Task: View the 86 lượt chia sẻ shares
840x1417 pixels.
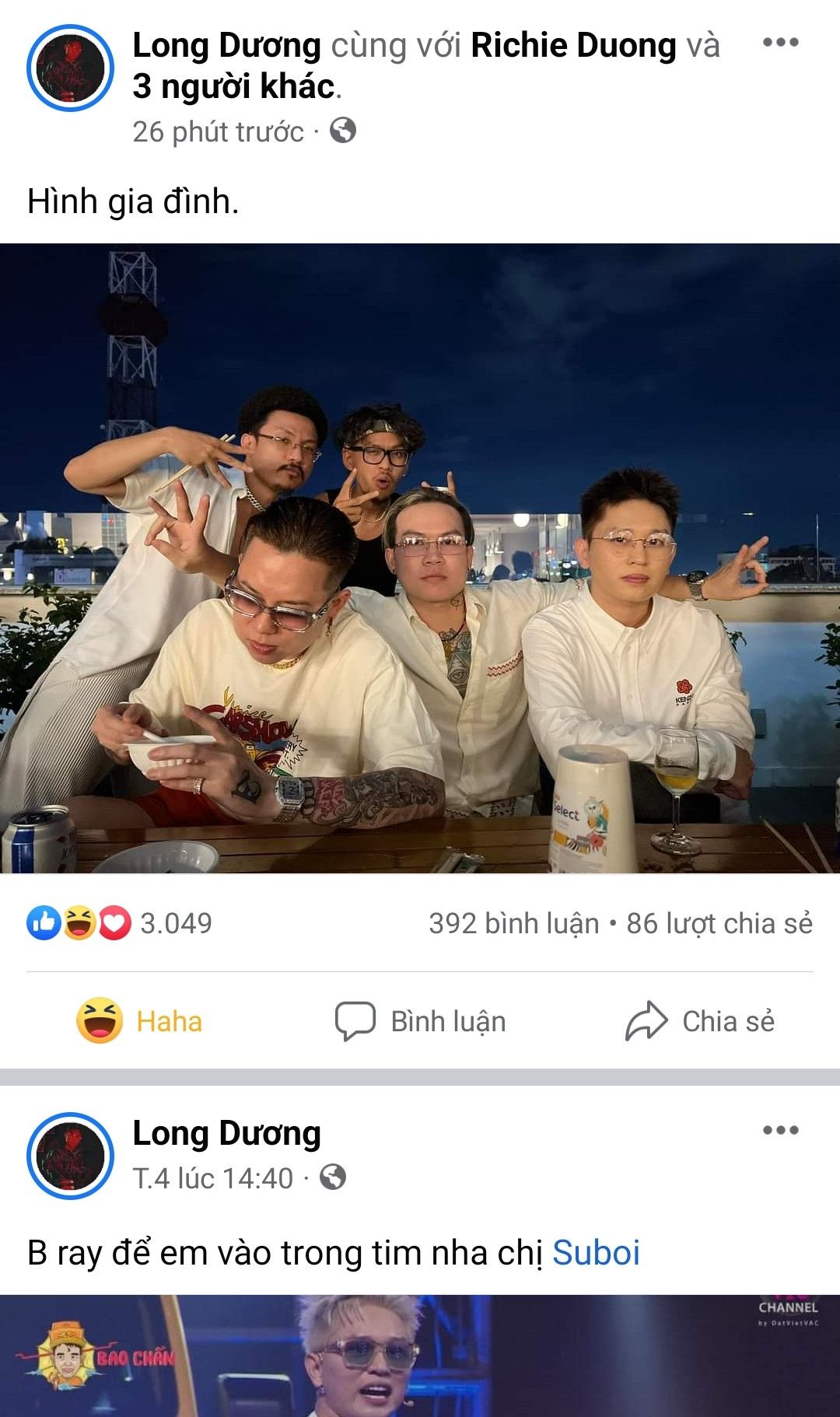Action: click(x=719, y=923)
